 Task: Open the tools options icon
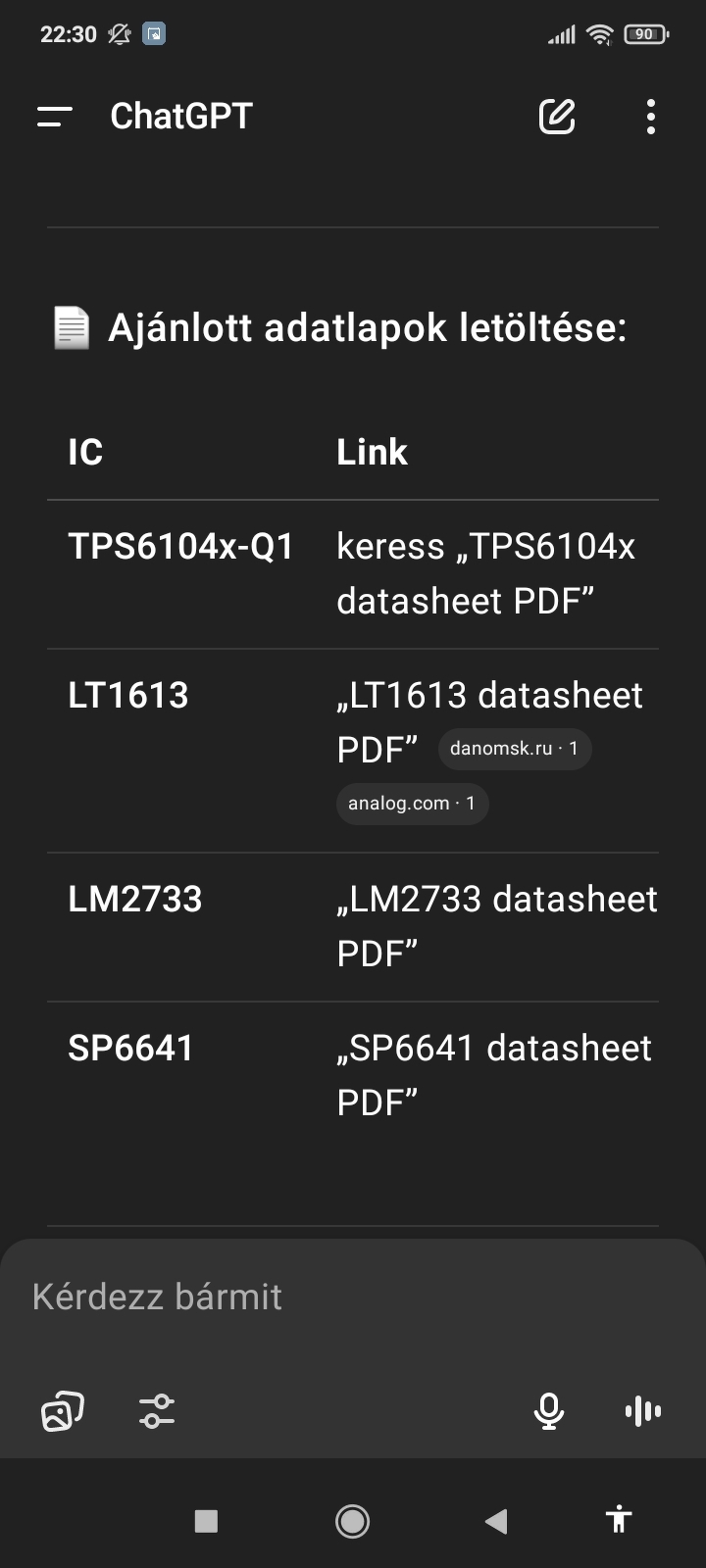click(157, 1411)
